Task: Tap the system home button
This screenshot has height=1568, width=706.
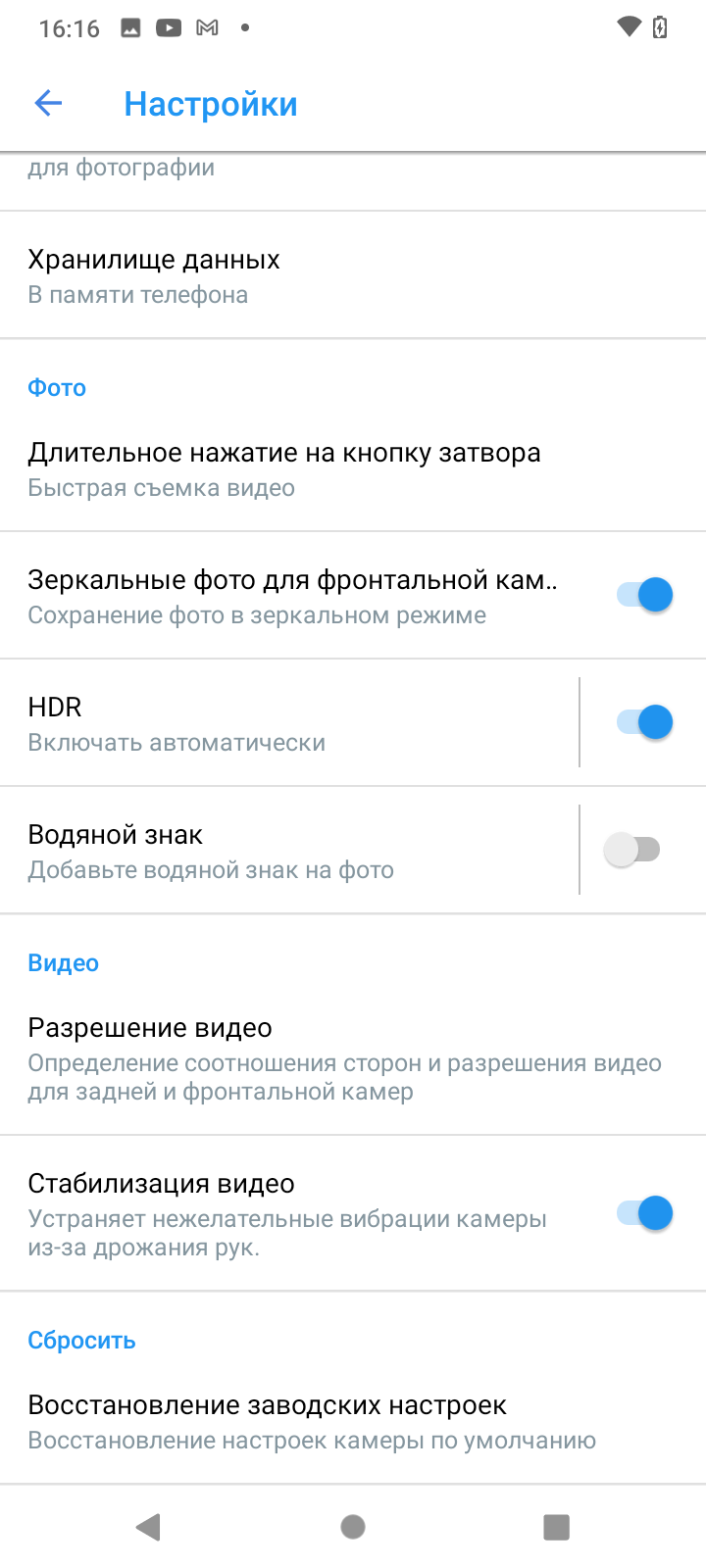Action: click(353, 1527)
